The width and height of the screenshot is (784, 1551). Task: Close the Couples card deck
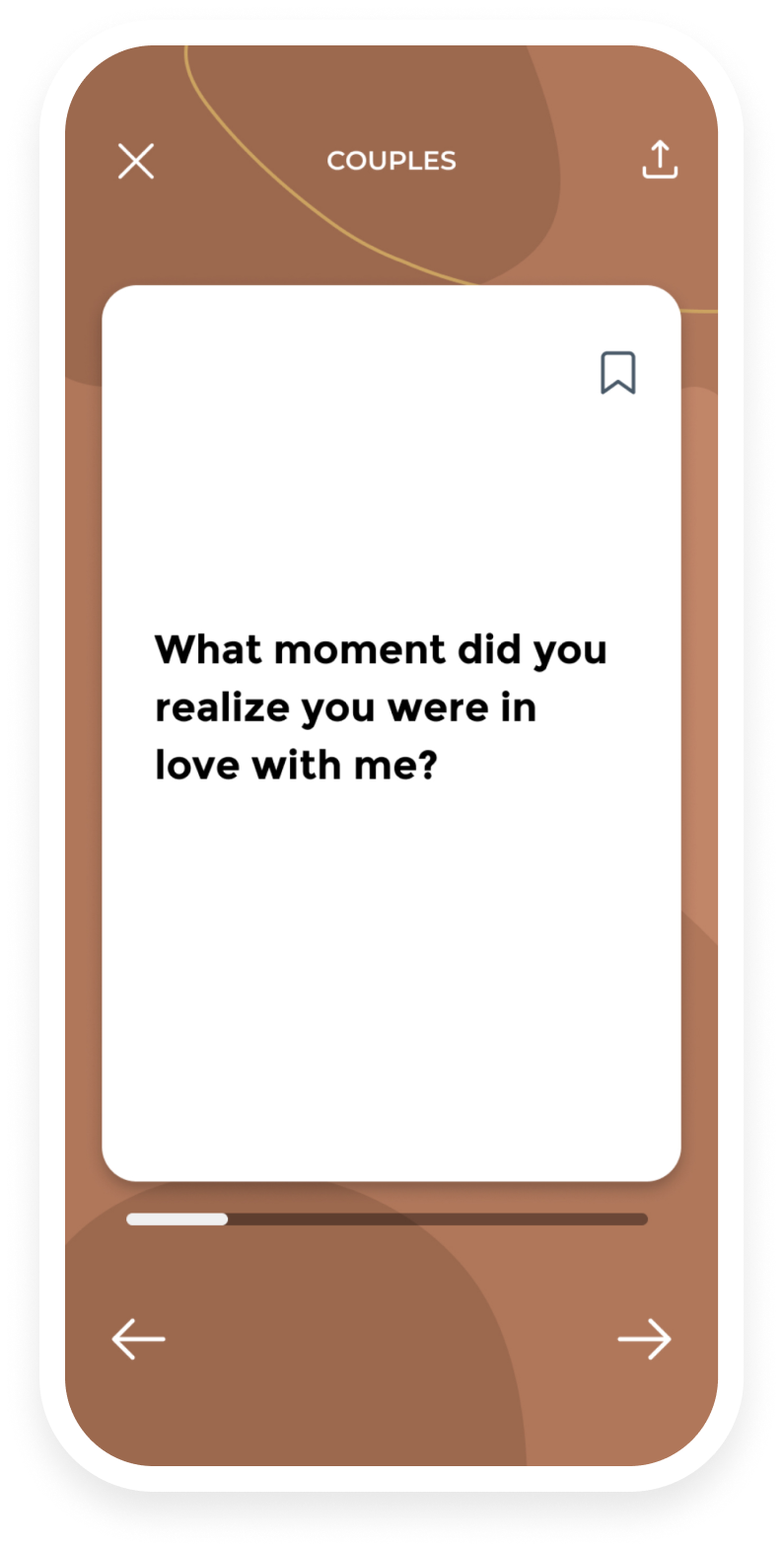click(136, 161)
